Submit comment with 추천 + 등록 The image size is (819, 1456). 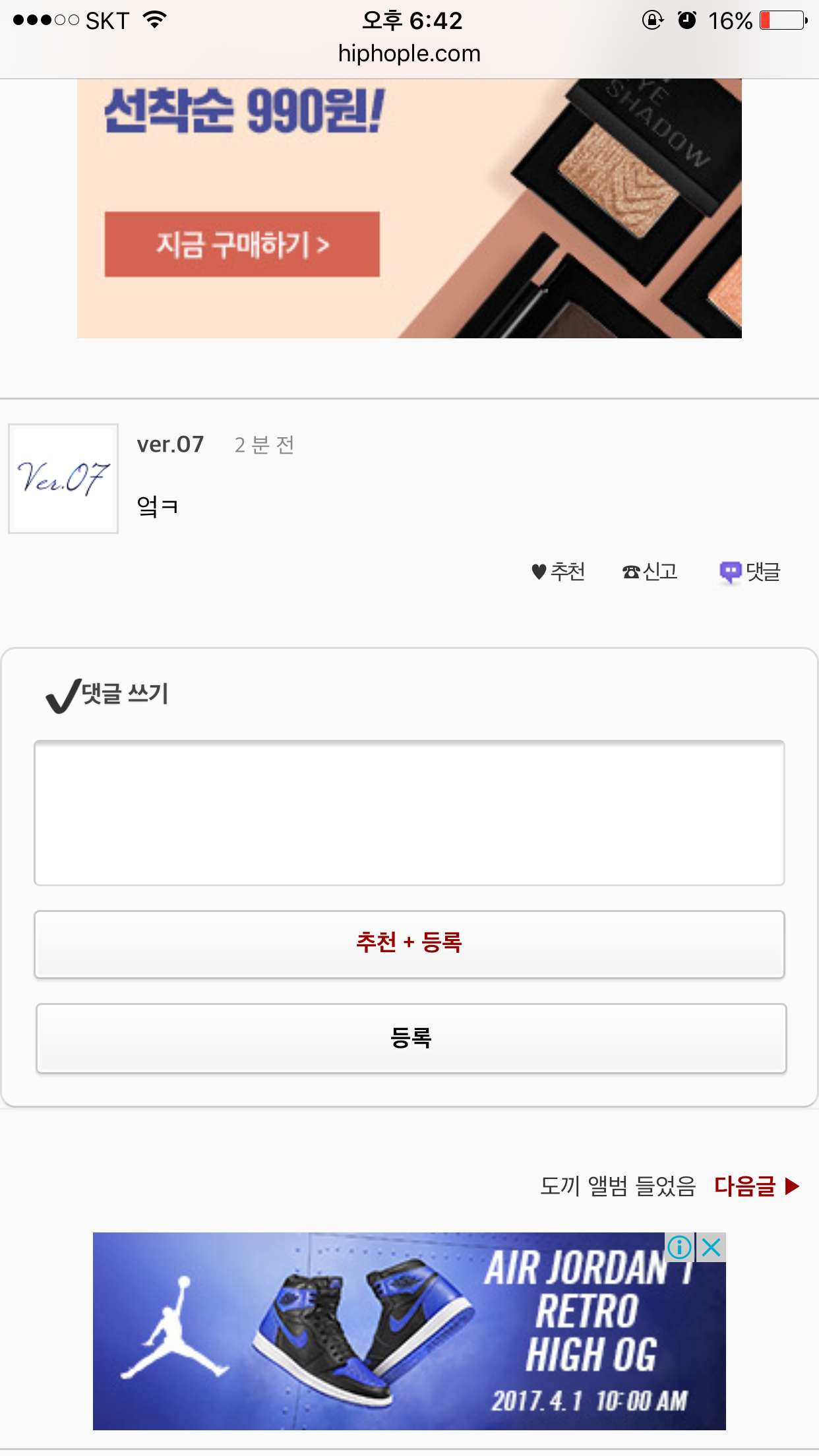409,944
